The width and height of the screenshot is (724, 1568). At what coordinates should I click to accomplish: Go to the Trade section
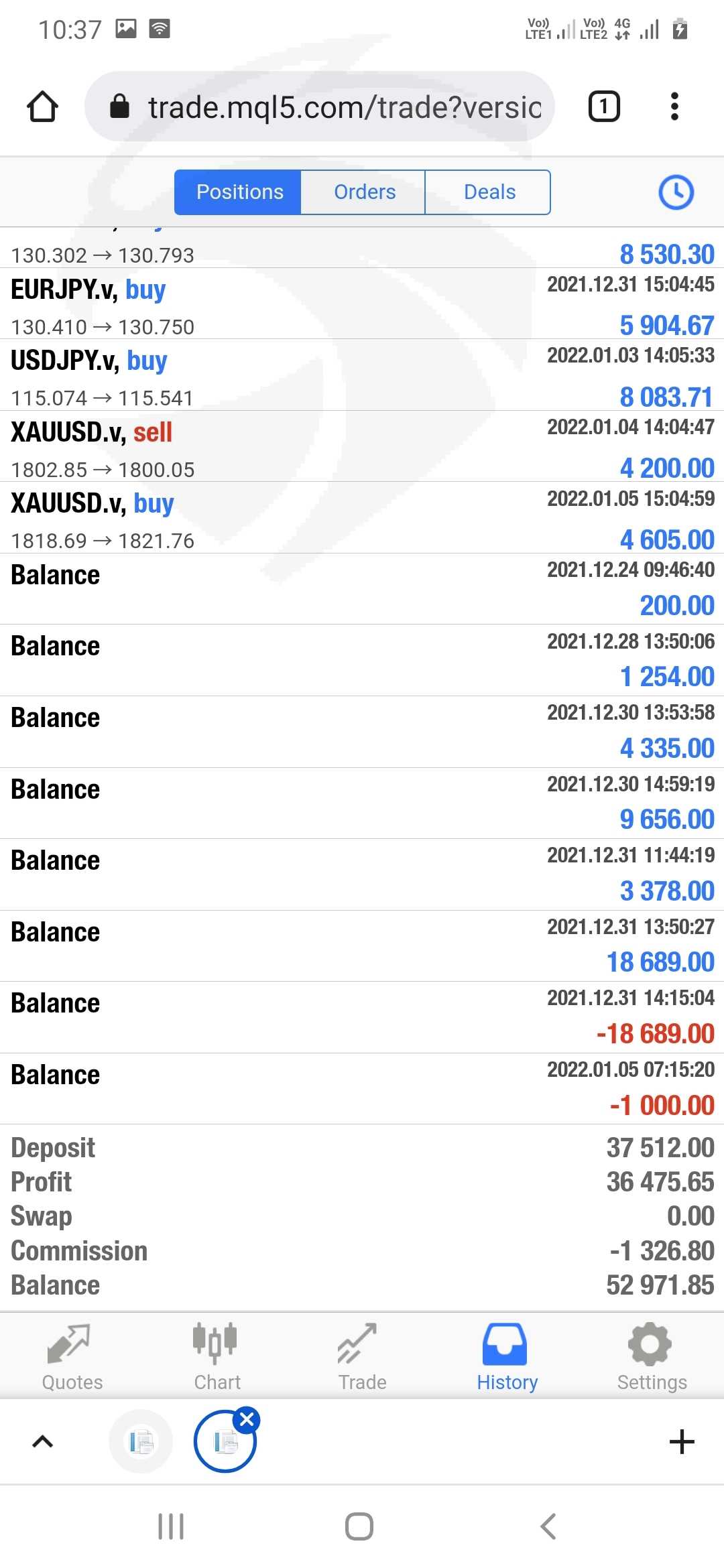point(362,1356)
